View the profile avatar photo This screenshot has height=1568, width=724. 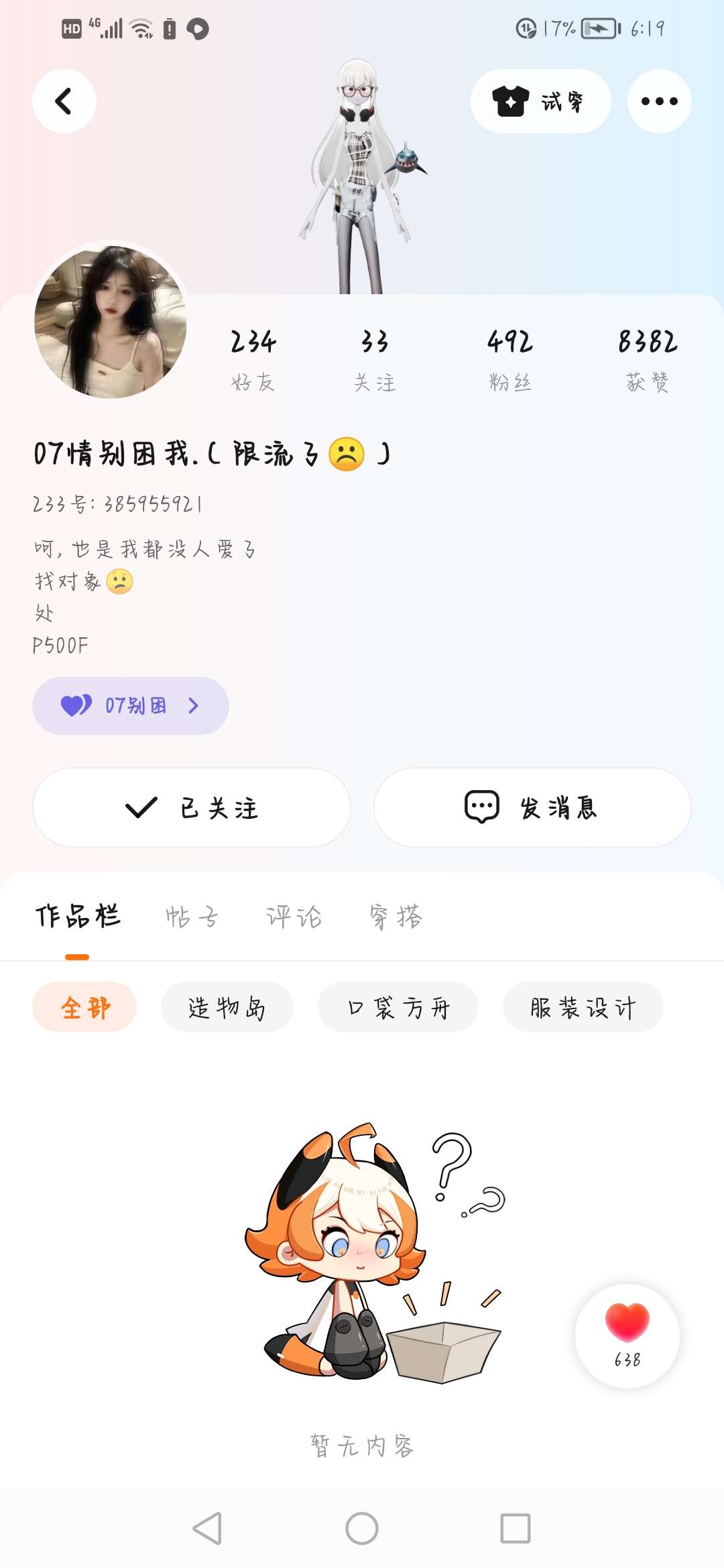pyautogui.click(x=111, y=322)
